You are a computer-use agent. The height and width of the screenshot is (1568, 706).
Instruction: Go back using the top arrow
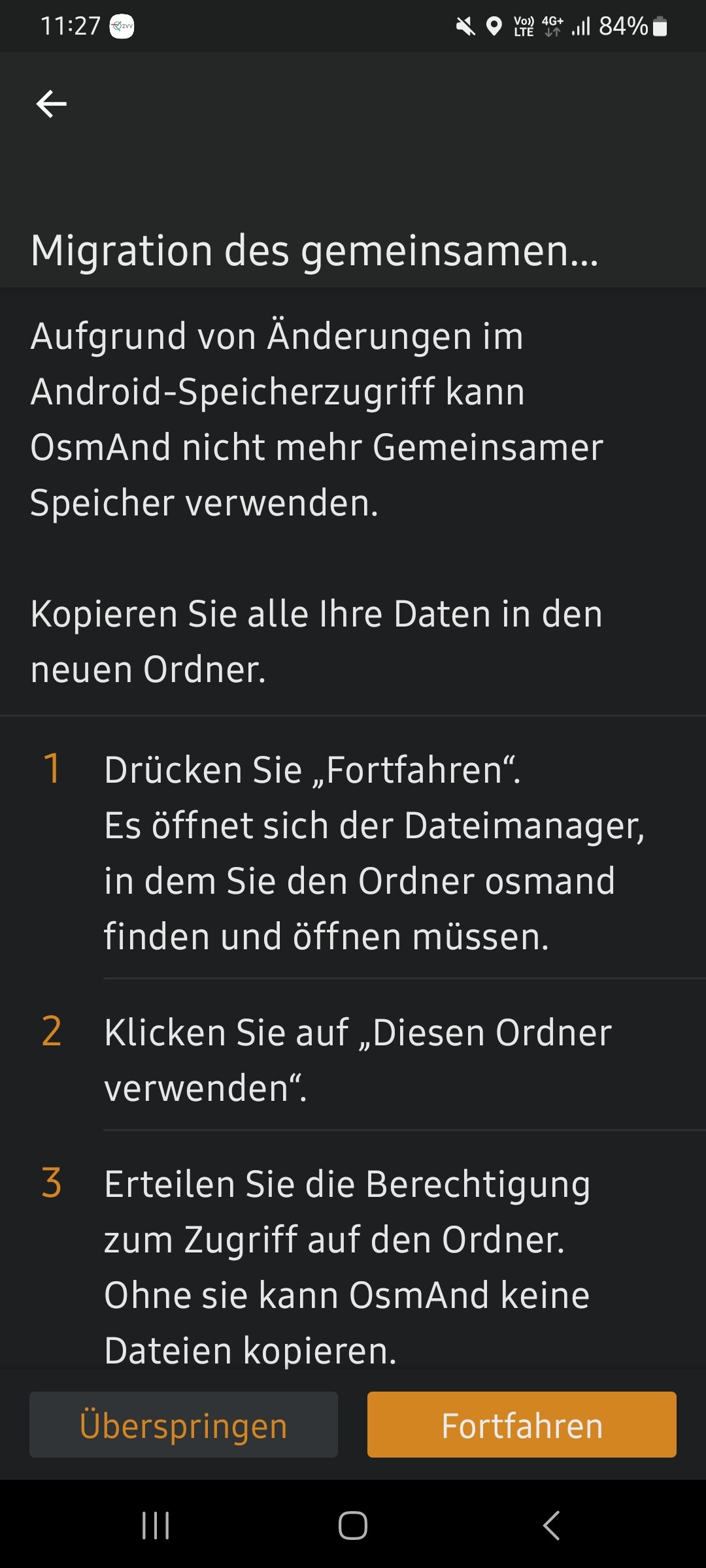(x=51, y=104)
